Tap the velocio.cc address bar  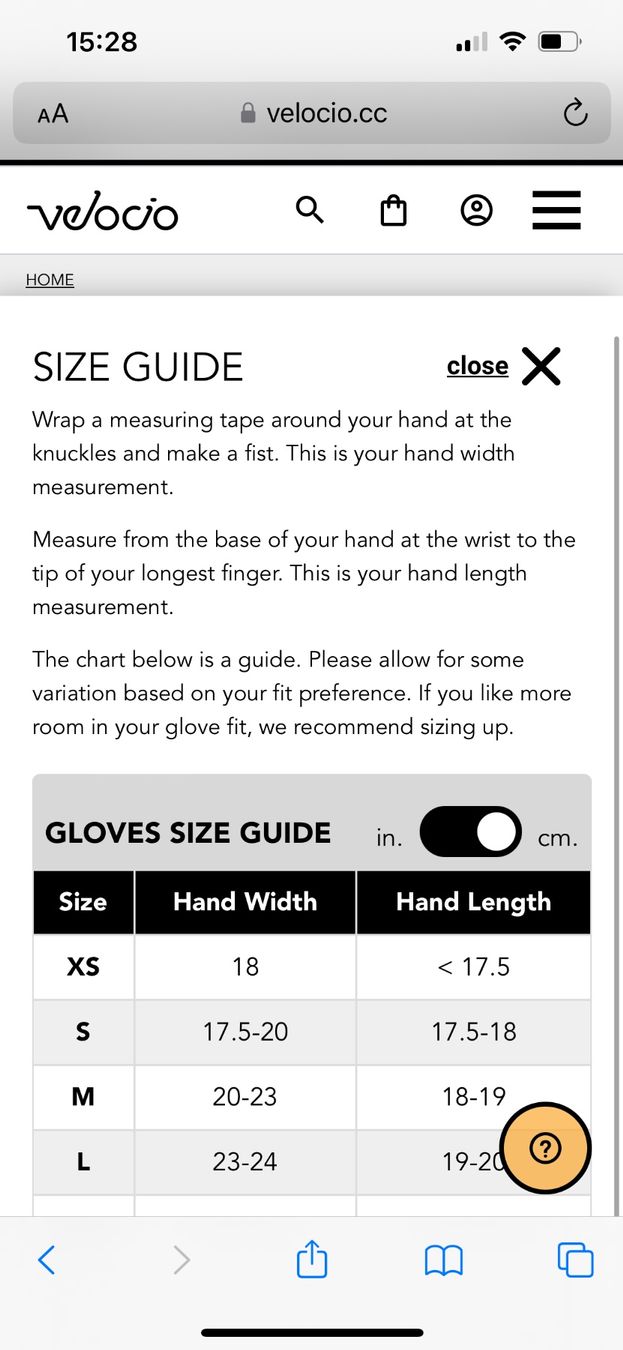[x=312, y=113]
